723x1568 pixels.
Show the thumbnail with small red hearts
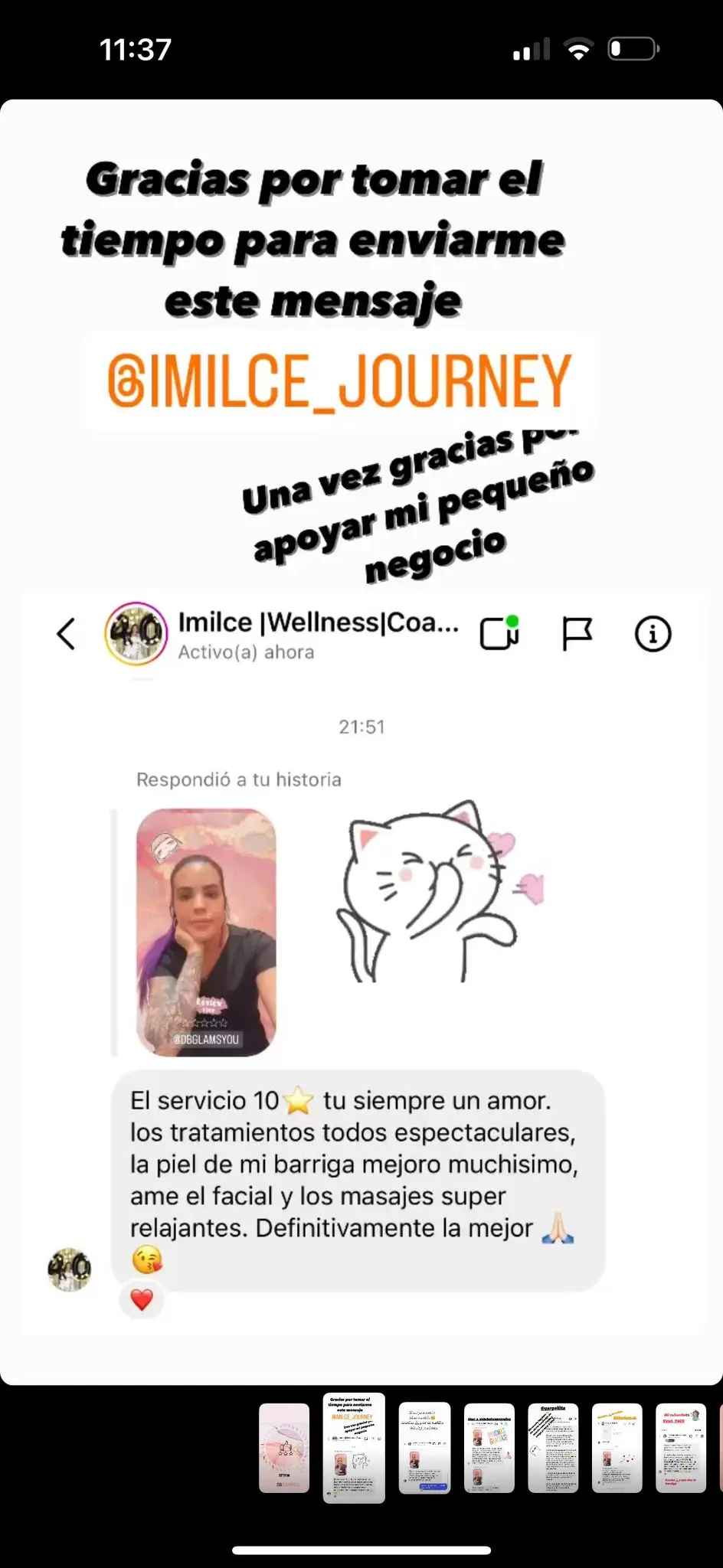pyautogui.click(x=617, y=1448)
